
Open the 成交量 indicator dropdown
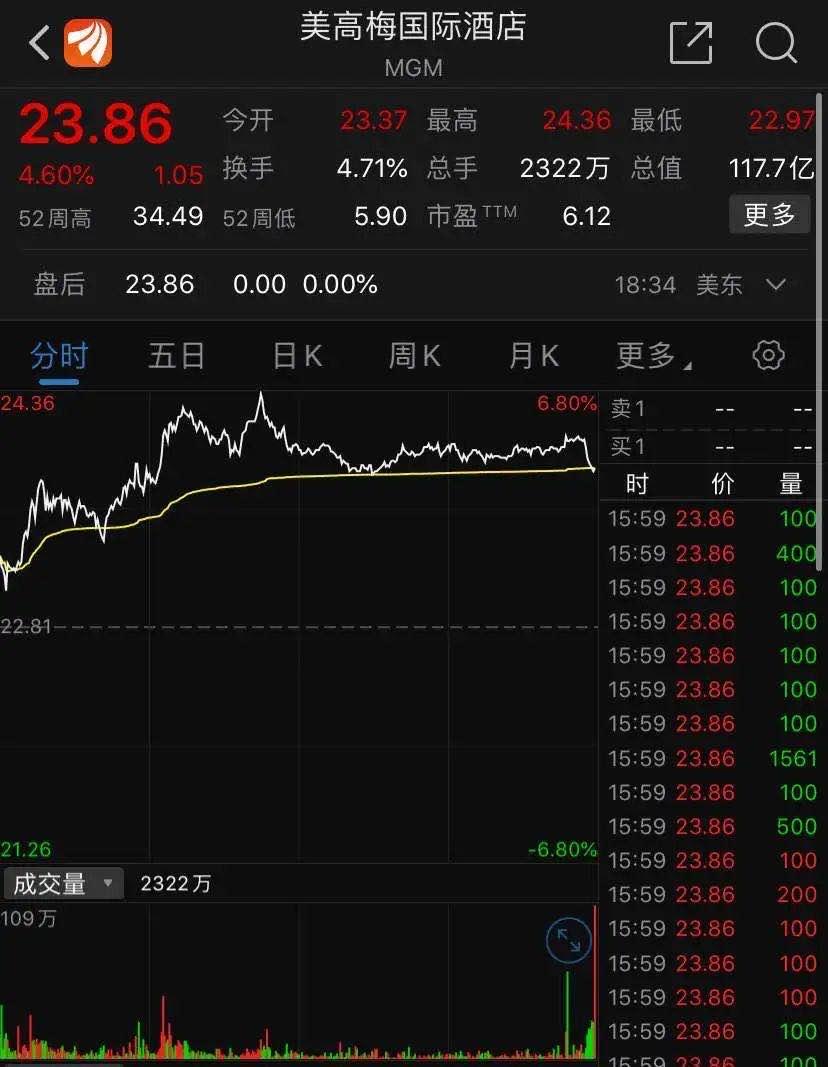(64, 884)
